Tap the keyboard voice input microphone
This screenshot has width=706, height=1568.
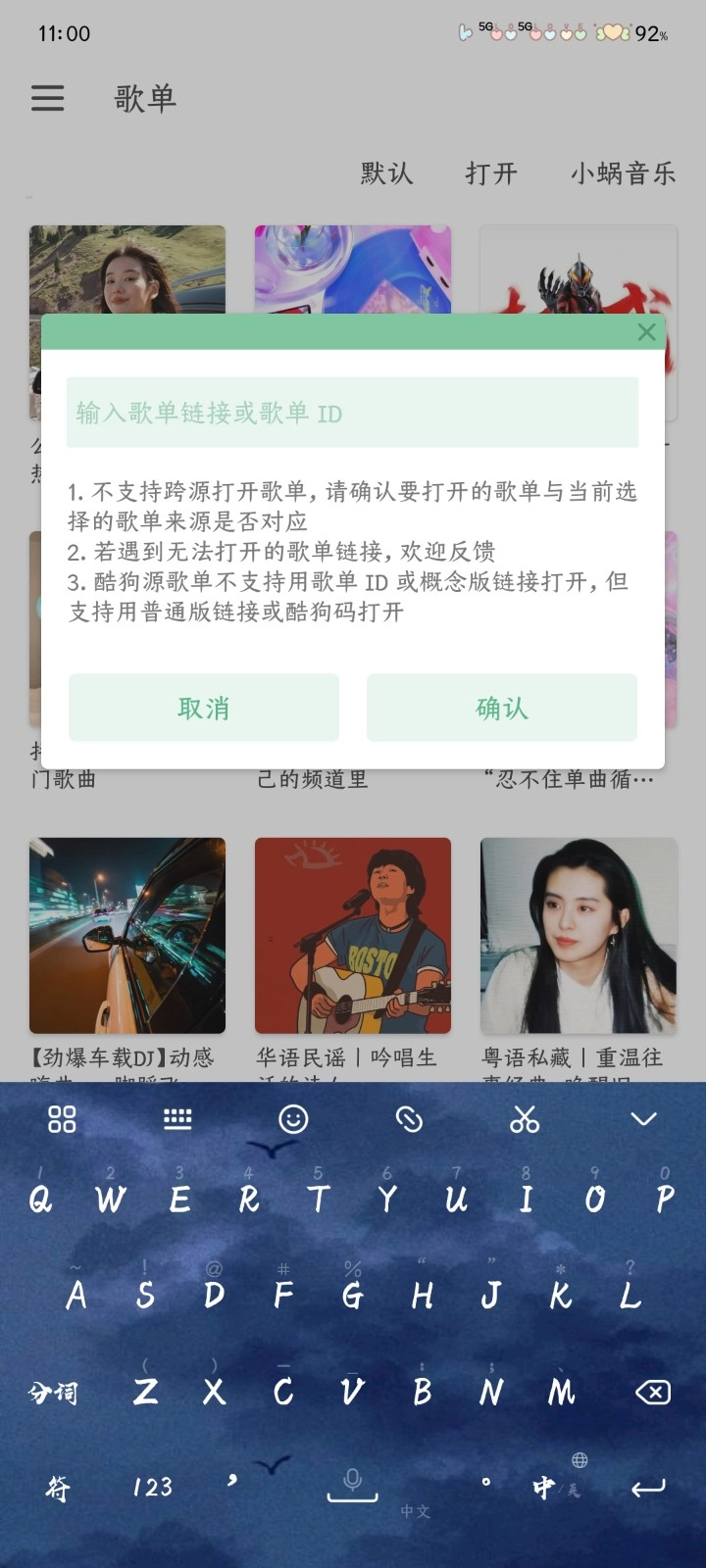pyautogui.click(x=352, y=1486)
